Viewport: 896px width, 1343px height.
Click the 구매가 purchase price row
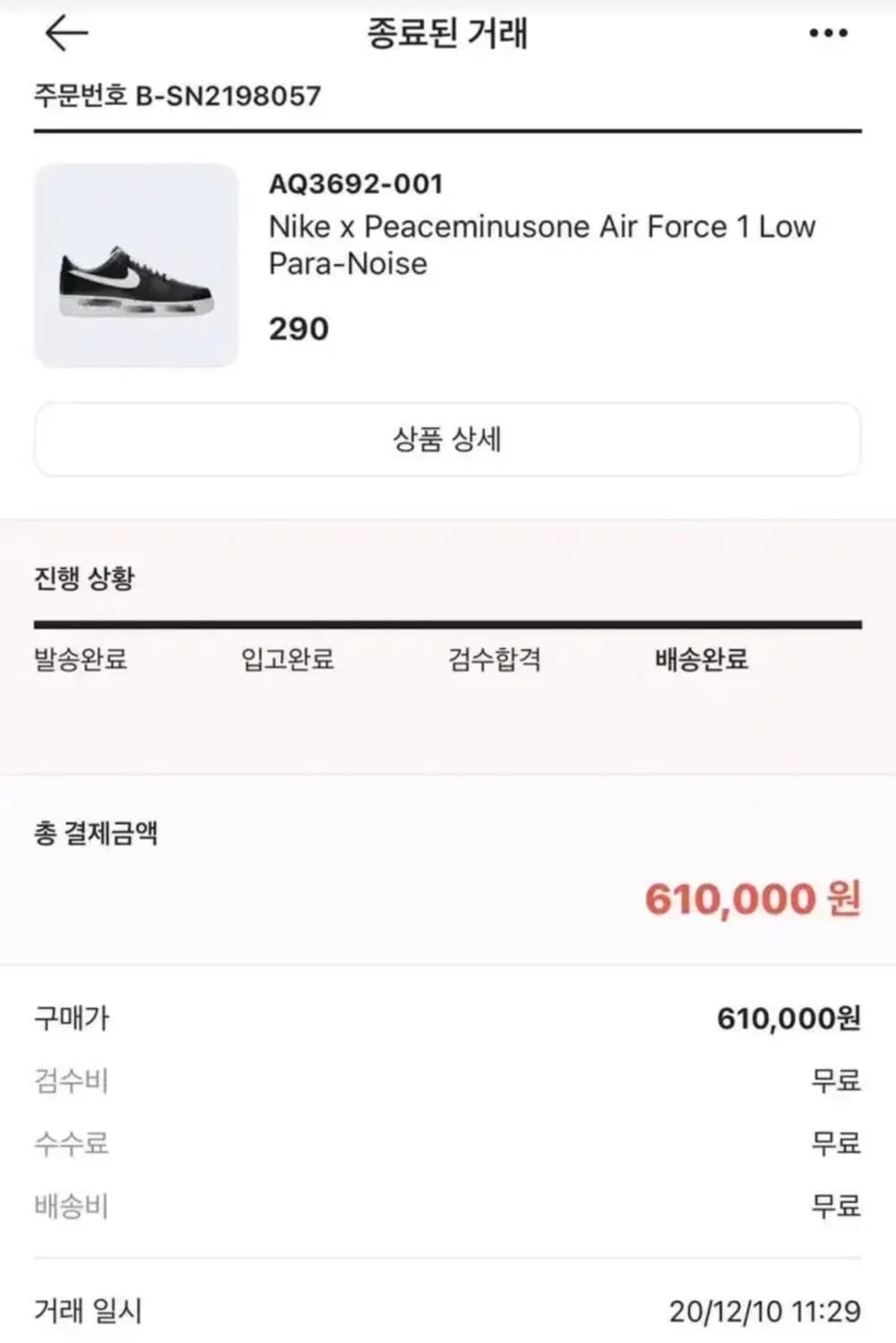[x=448, y=1018]
